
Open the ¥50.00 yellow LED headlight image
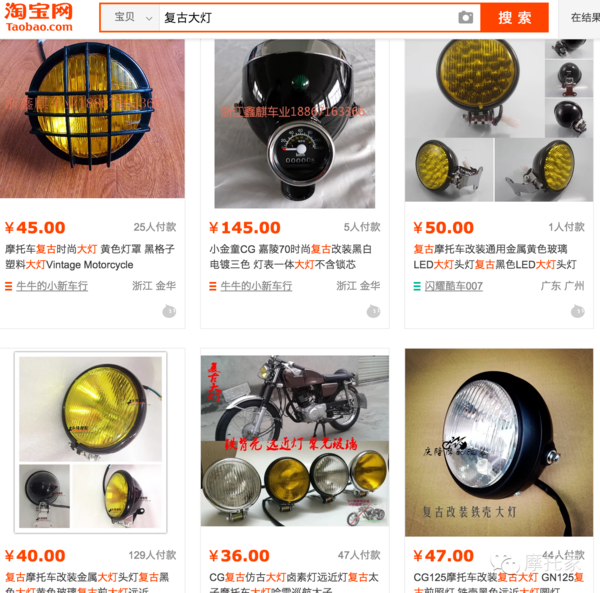pos(498,118)
